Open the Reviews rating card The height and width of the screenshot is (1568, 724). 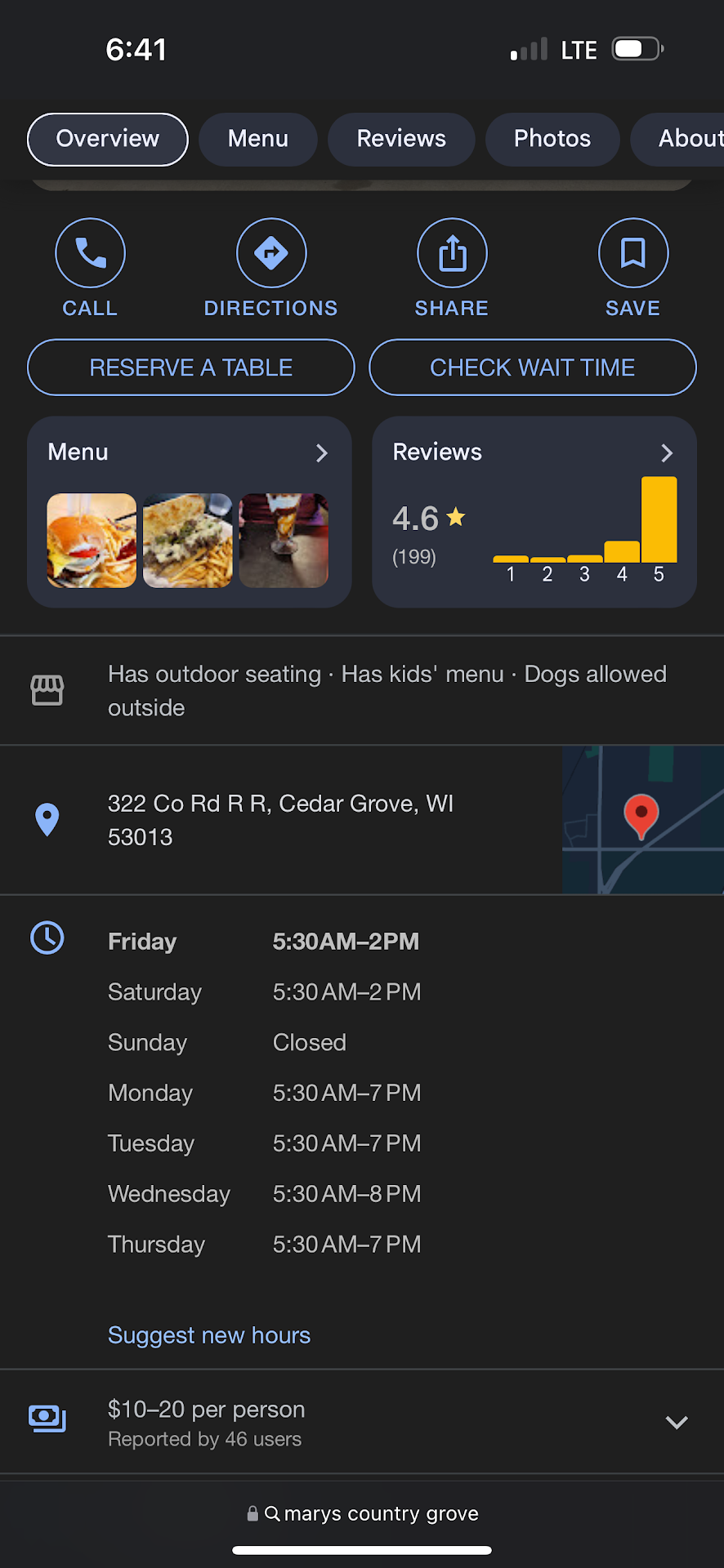[x=534, y=512]
